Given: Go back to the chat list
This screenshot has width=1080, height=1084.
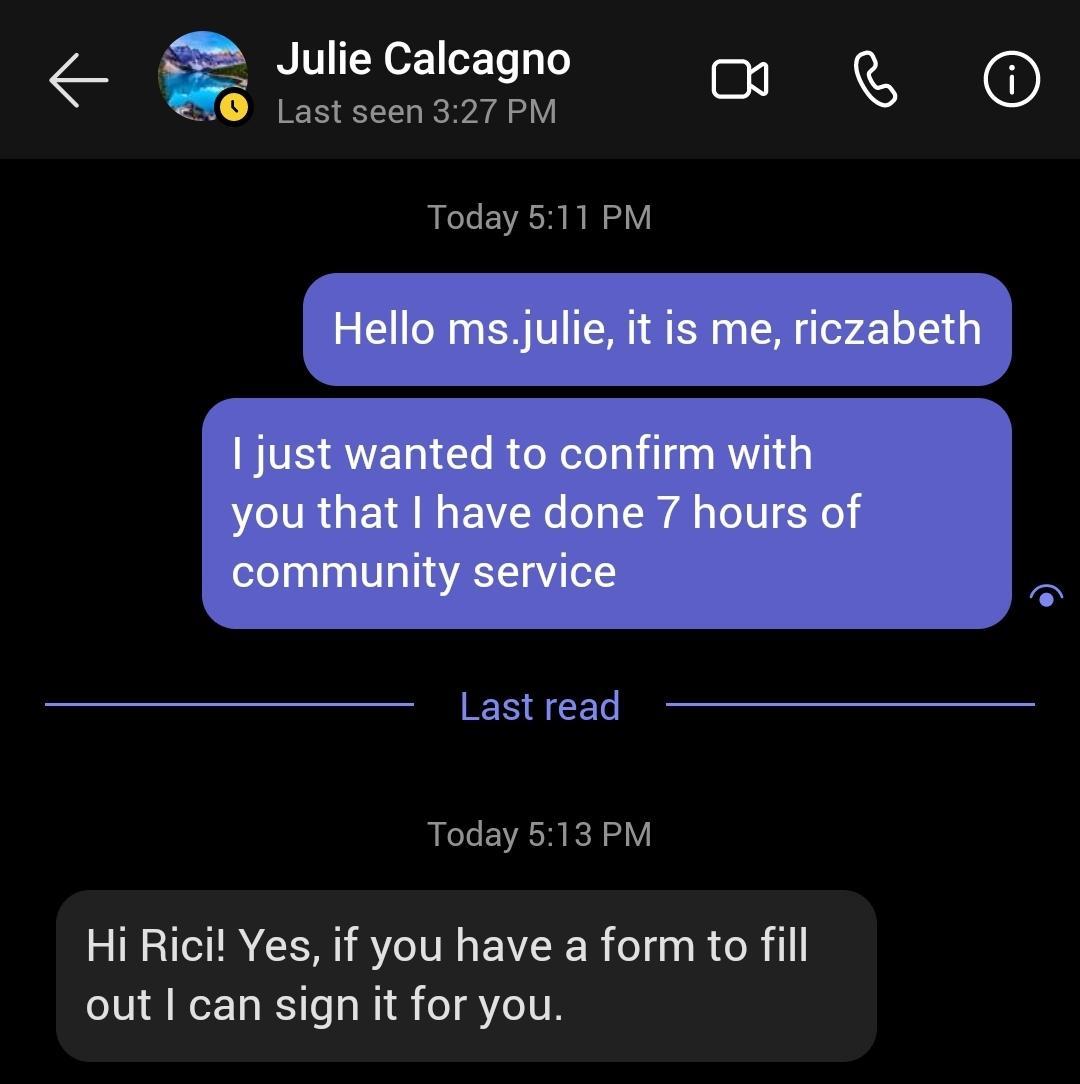Looking at the screenshot, I should click(78, 80).
